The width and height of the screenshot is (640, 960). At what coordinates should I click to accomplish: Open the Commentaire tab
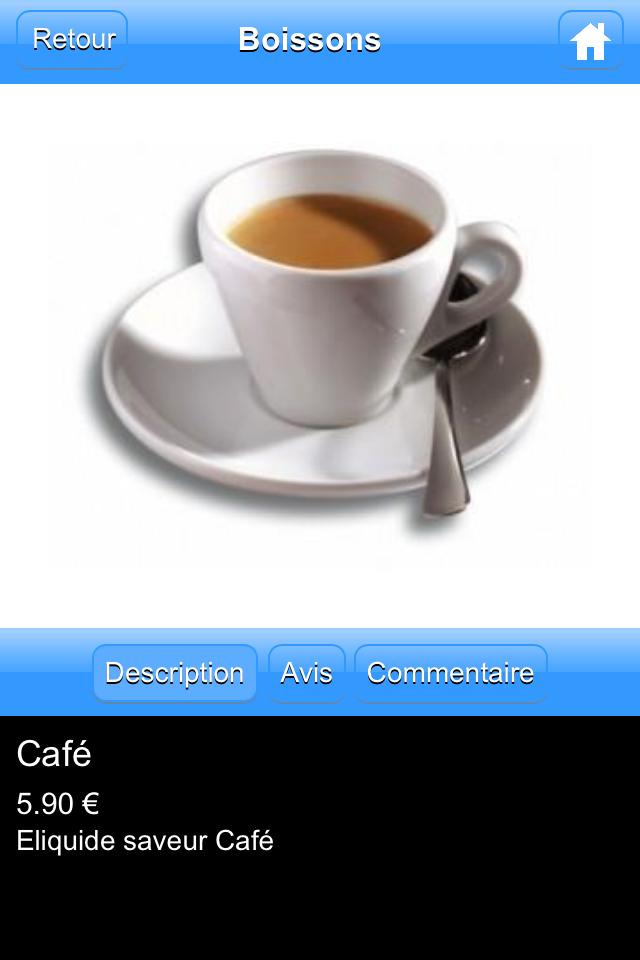pyautogui.click(x=450, y=673)
